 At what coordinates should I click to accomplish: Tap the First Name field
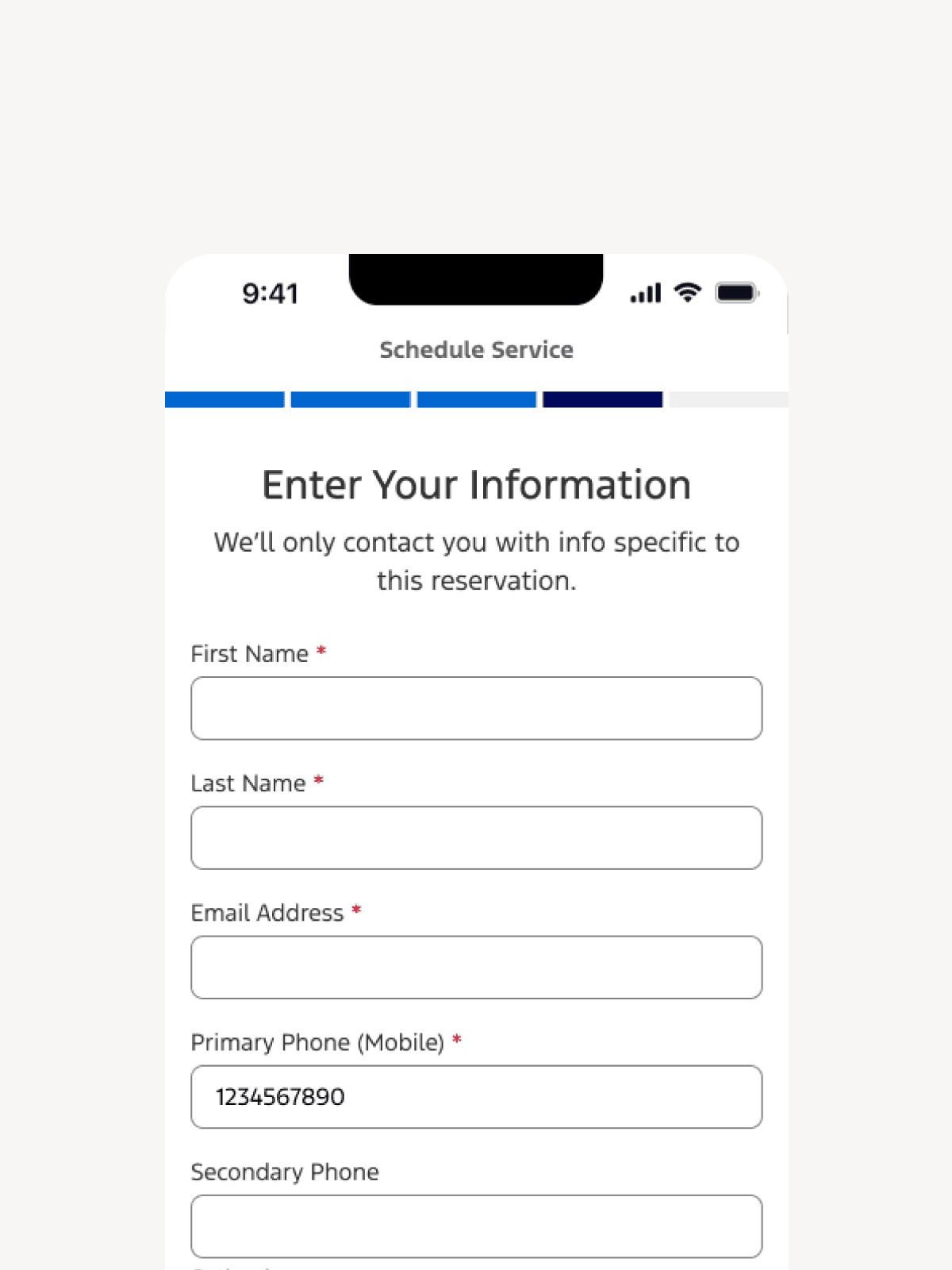tap(476, 708)
